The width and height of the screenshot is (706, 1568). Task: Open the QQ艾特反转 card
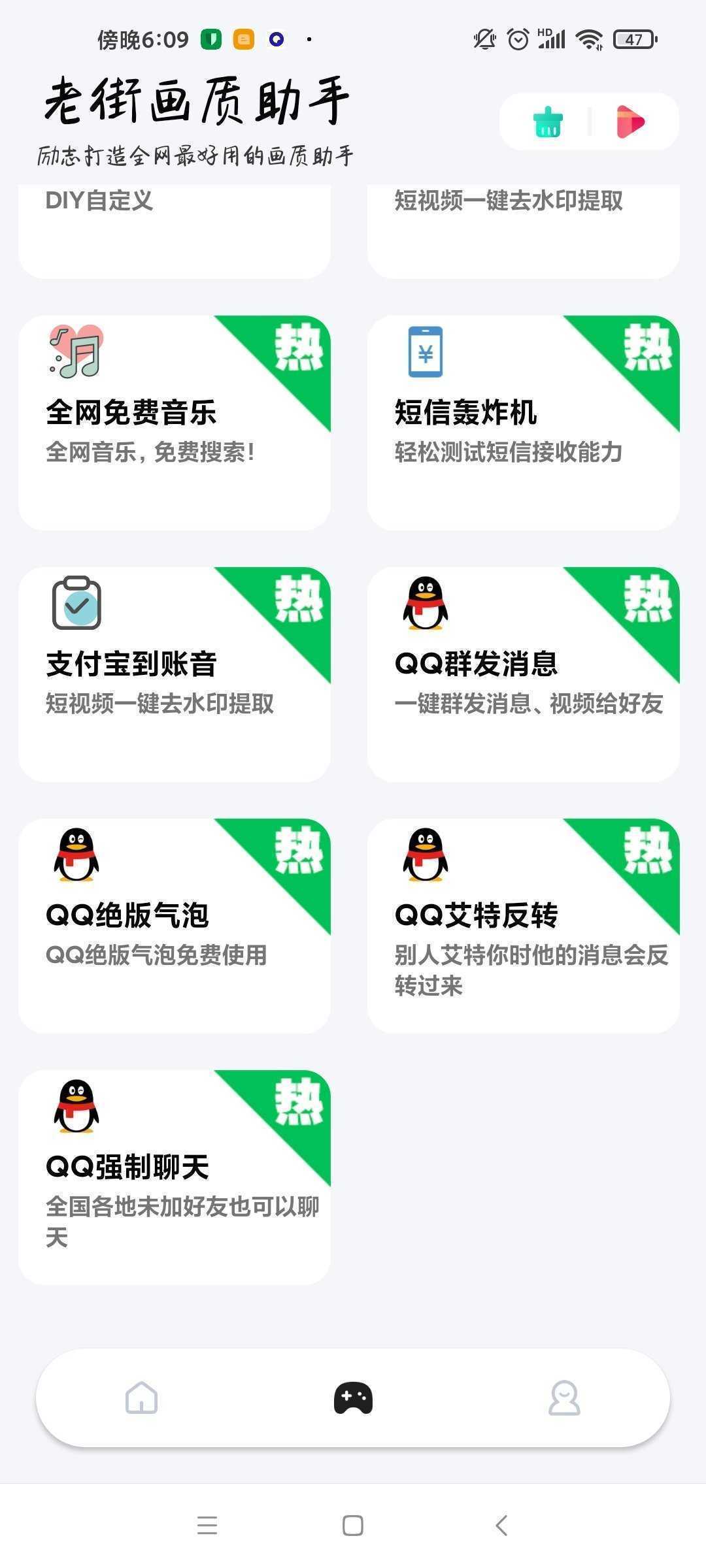(x=523, y=926)
